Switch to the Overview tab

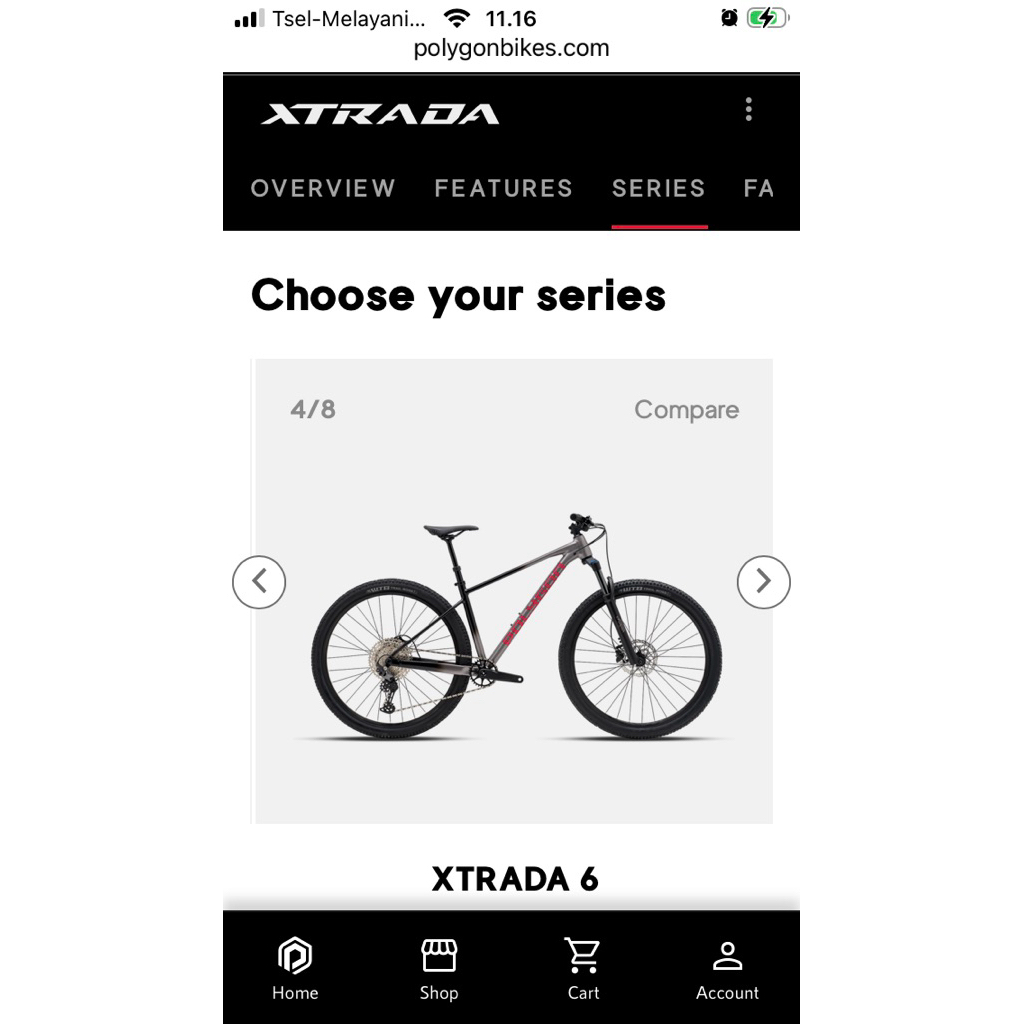pos(323,189)
